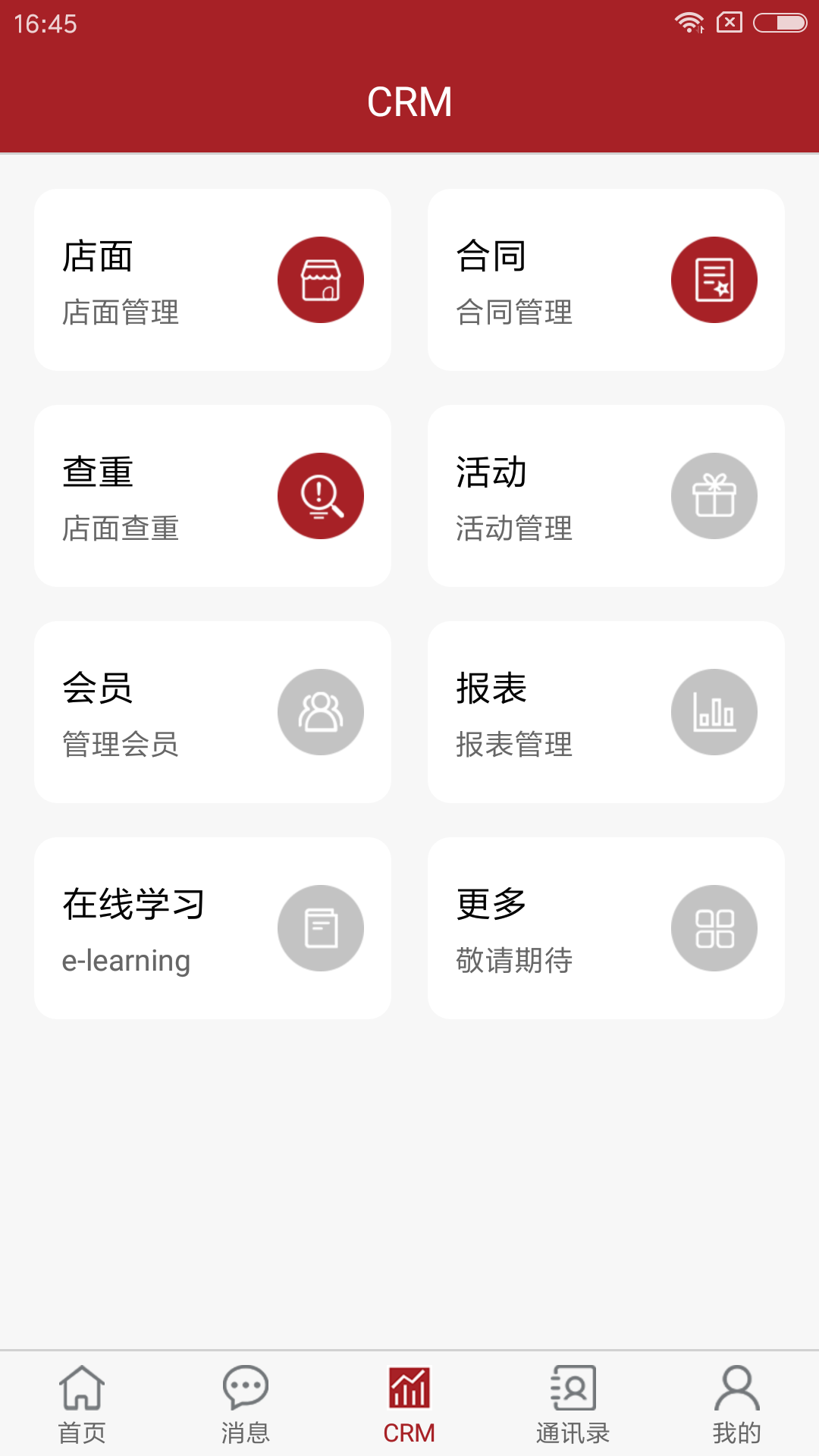Open the 我的 profile tab
Screen dimensions: 819x1456
pyautogui.click(x=737, y=1404)
